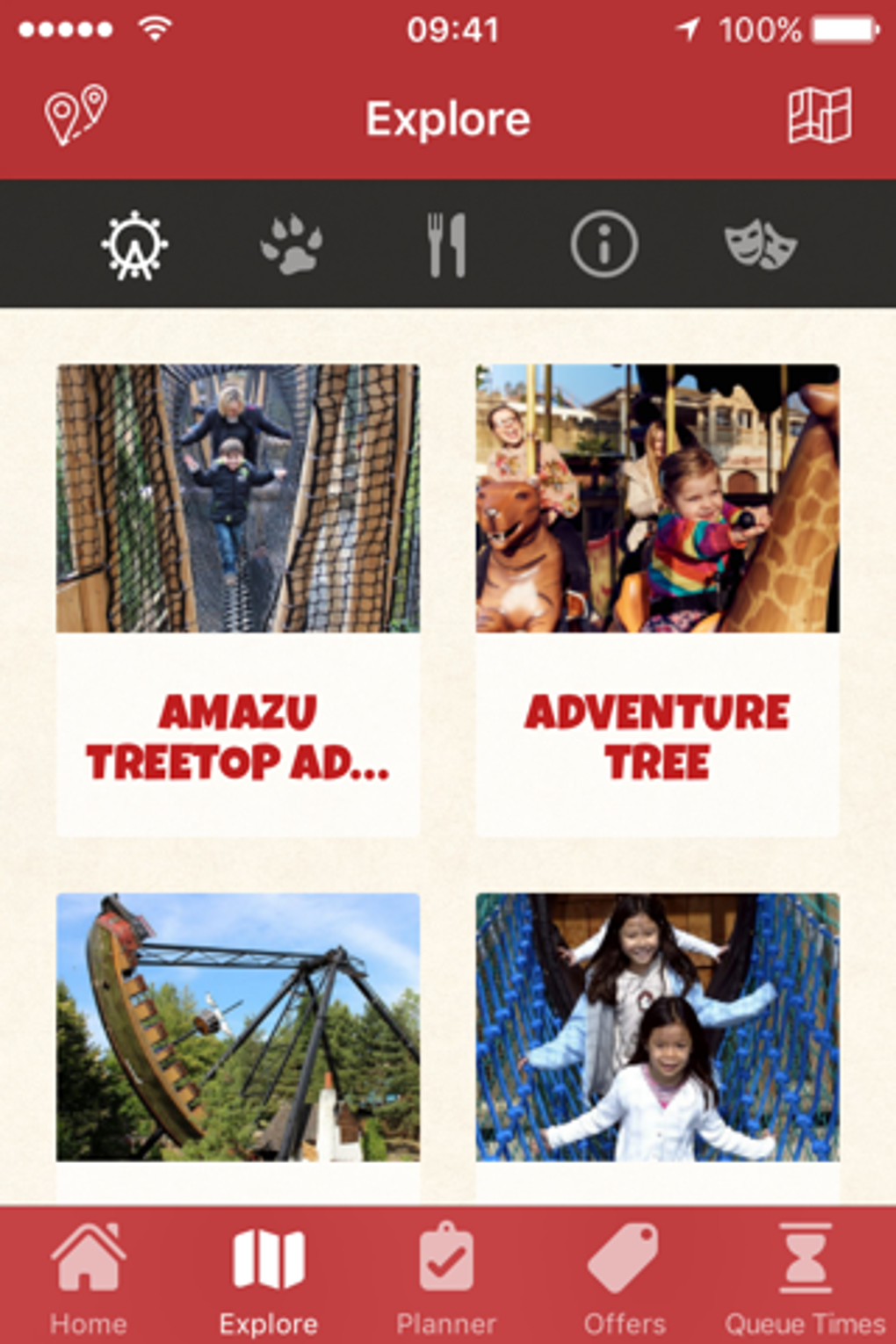This screenshot has width=896, height=1344.
Task: Select the shows theatre masks filter
Action: 760,245
